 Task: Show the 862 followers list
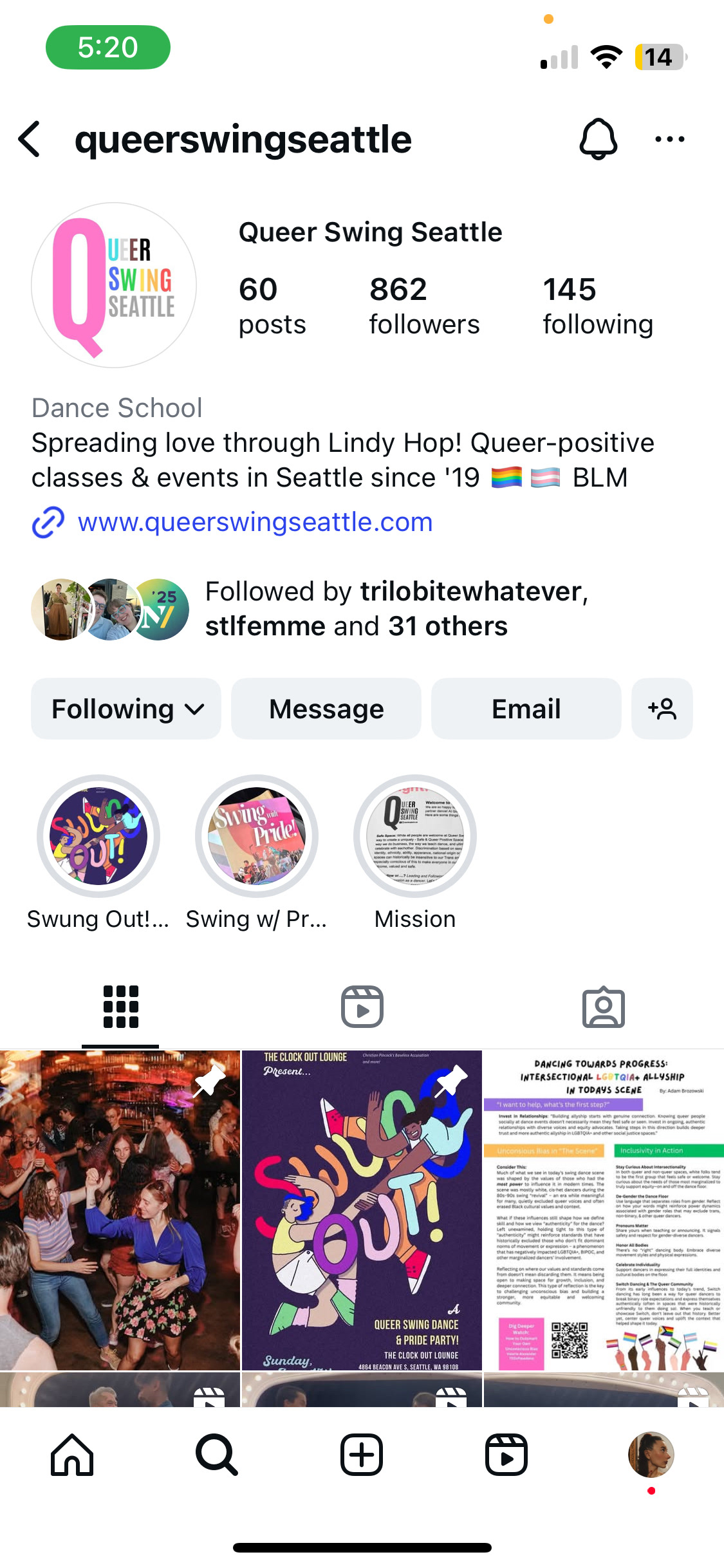click(x=424, y=306)
